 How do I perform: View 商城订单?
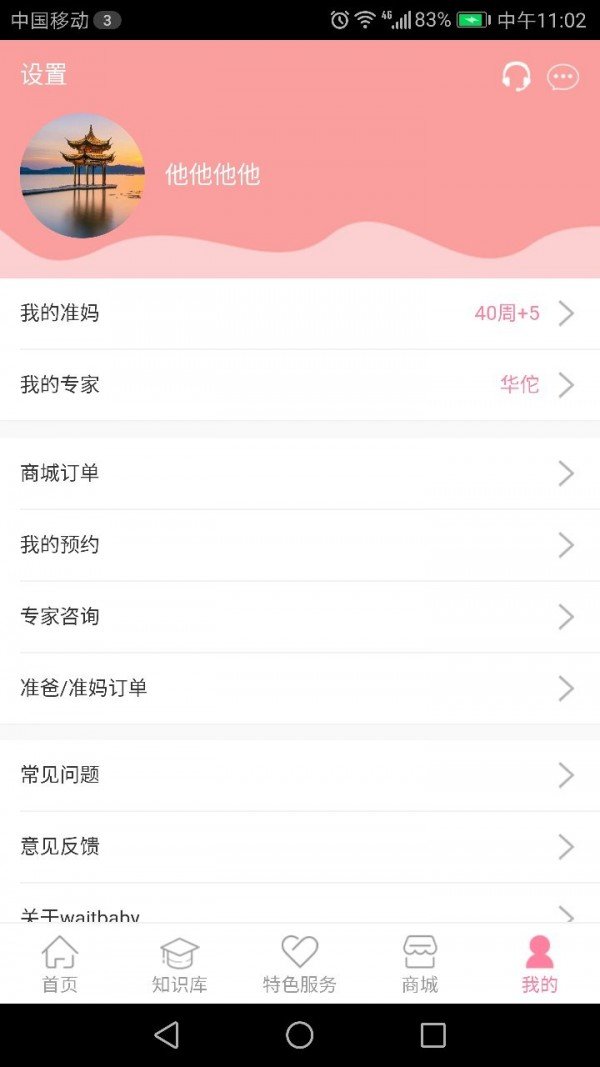(300, 474)
